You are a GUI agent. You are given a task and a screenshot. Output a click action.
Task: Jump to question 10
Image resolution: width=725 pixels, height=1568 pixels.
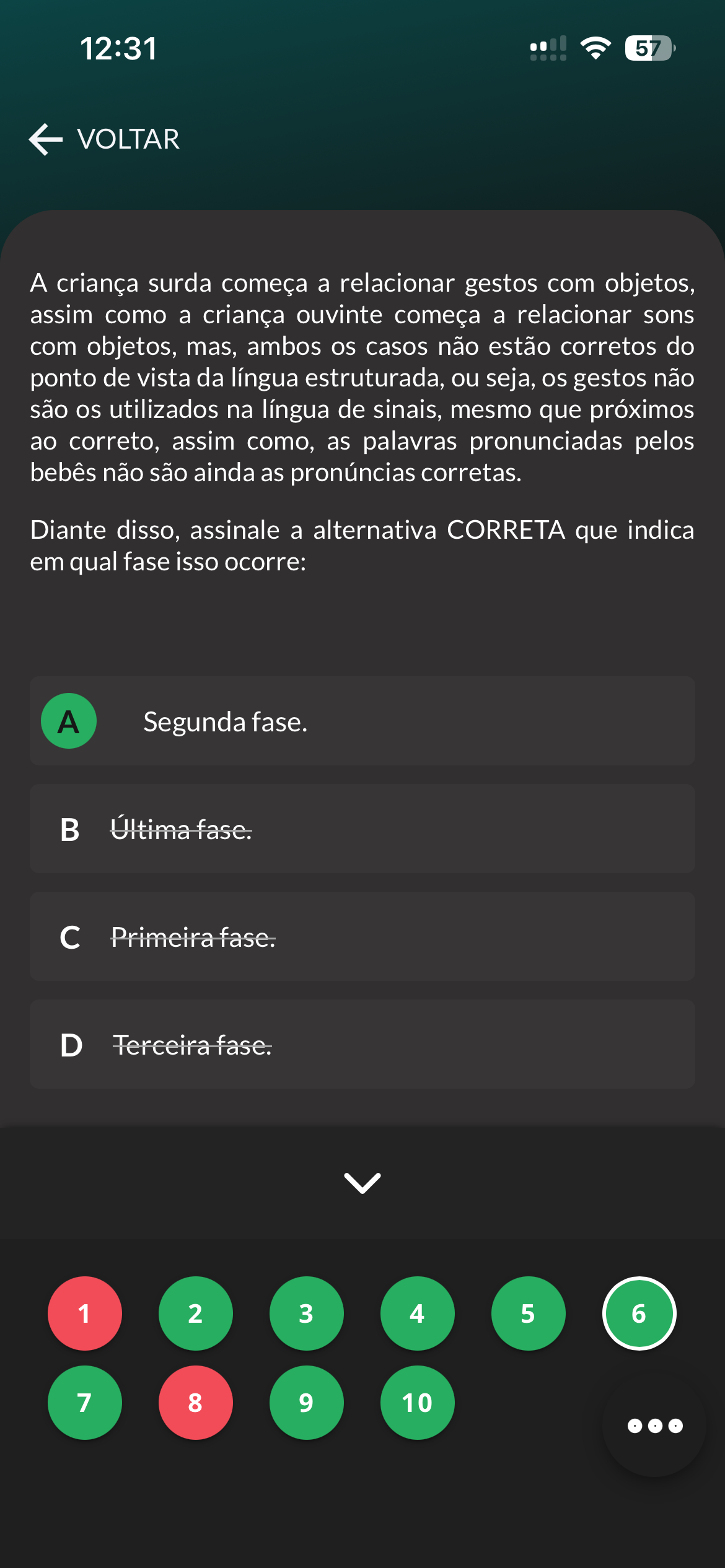418,1403
